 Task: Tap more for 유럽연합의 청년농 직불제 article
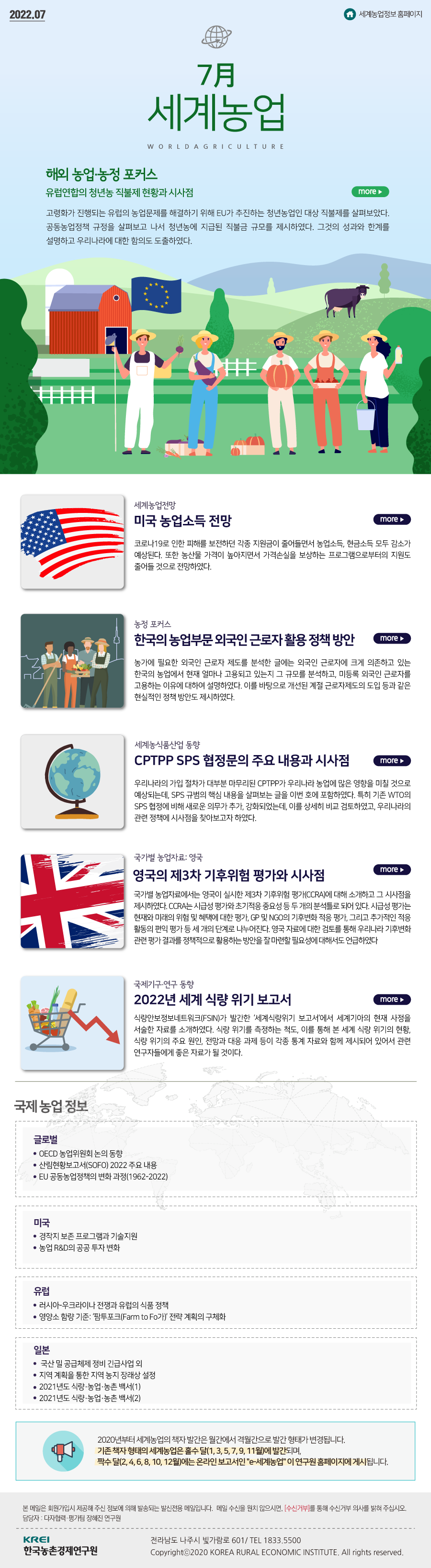pos(369,192)
